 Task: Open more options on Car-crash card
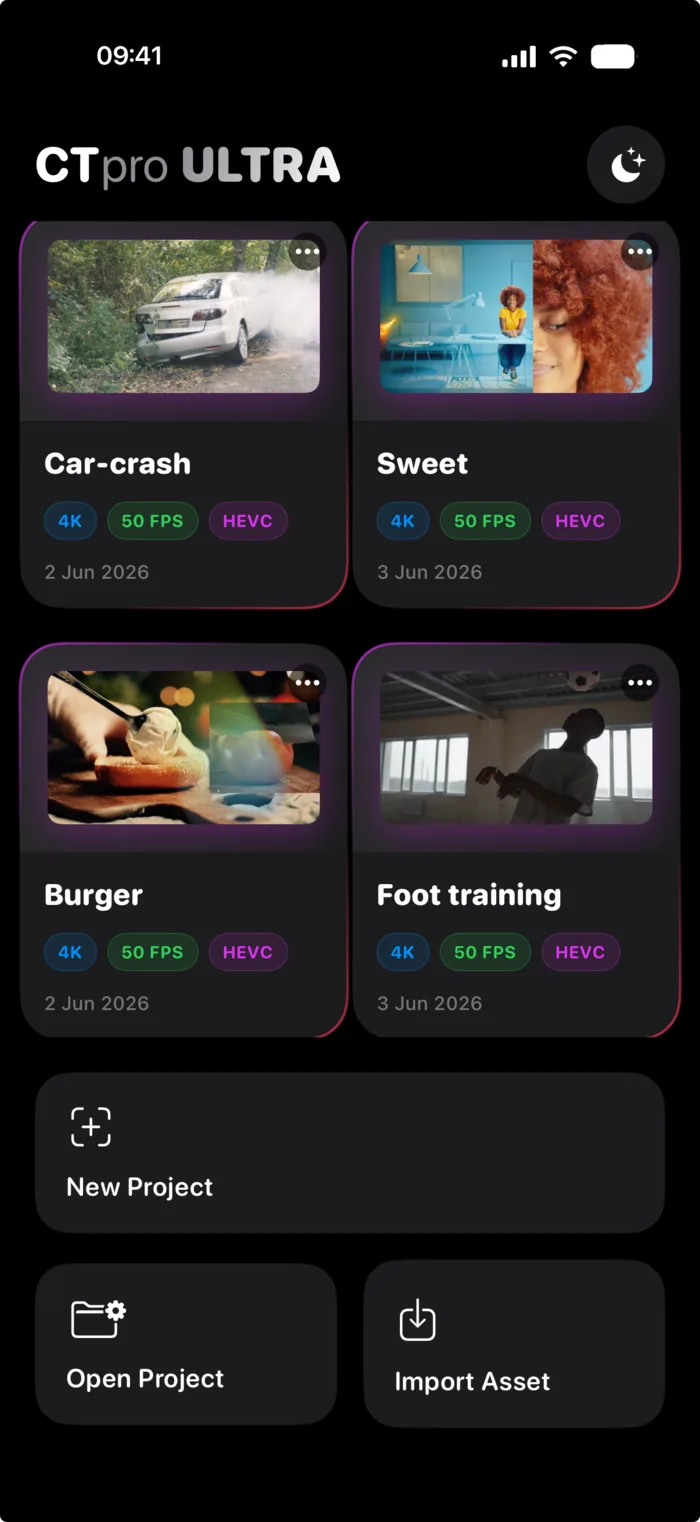(x=307, y=252)
